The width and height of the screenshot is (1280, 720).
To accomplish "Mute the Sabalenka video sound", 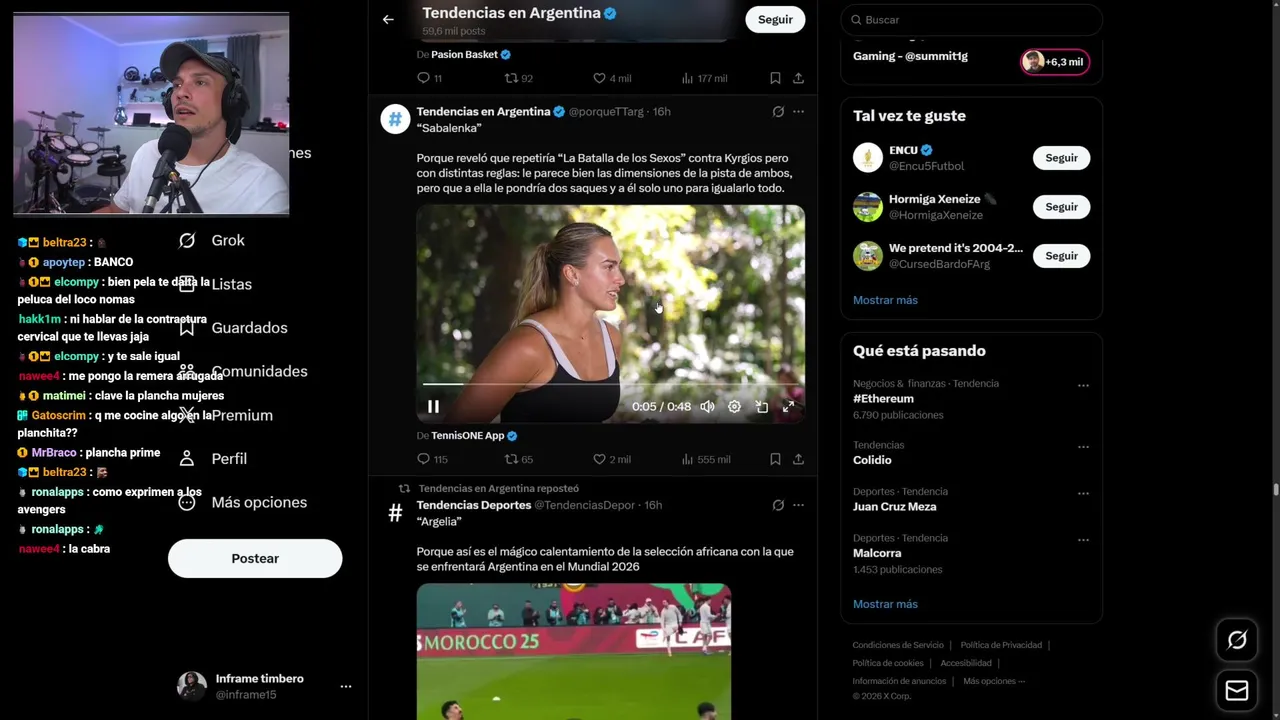I will 708,407.
